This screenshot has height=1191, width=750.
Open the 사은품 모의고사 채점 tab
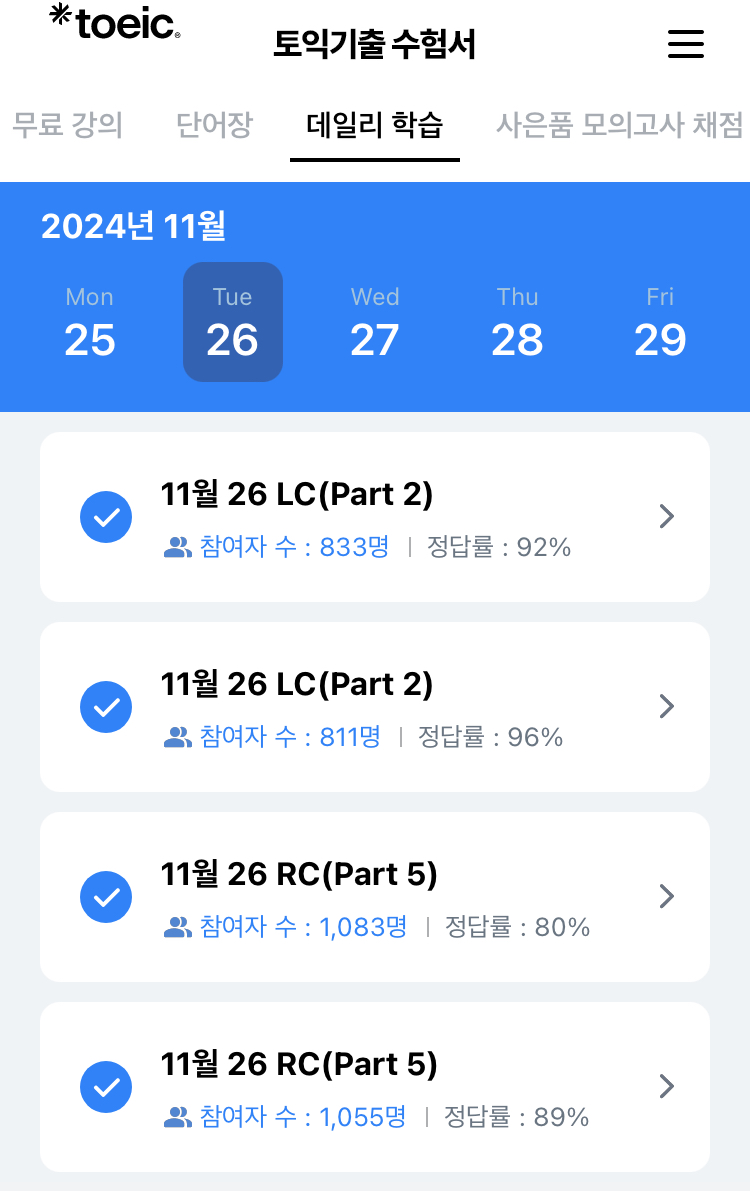pos(619,126)
